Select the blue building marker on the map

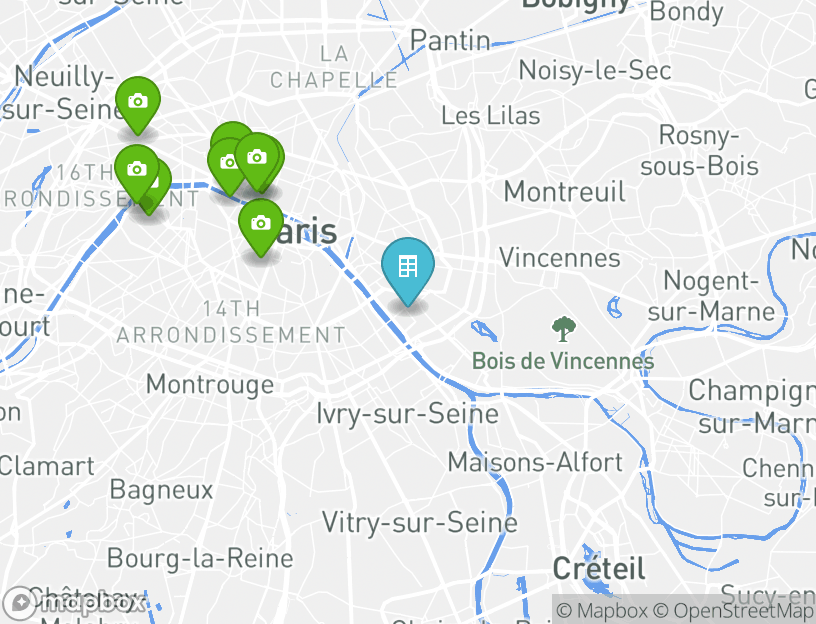click(x=408, y=267)
